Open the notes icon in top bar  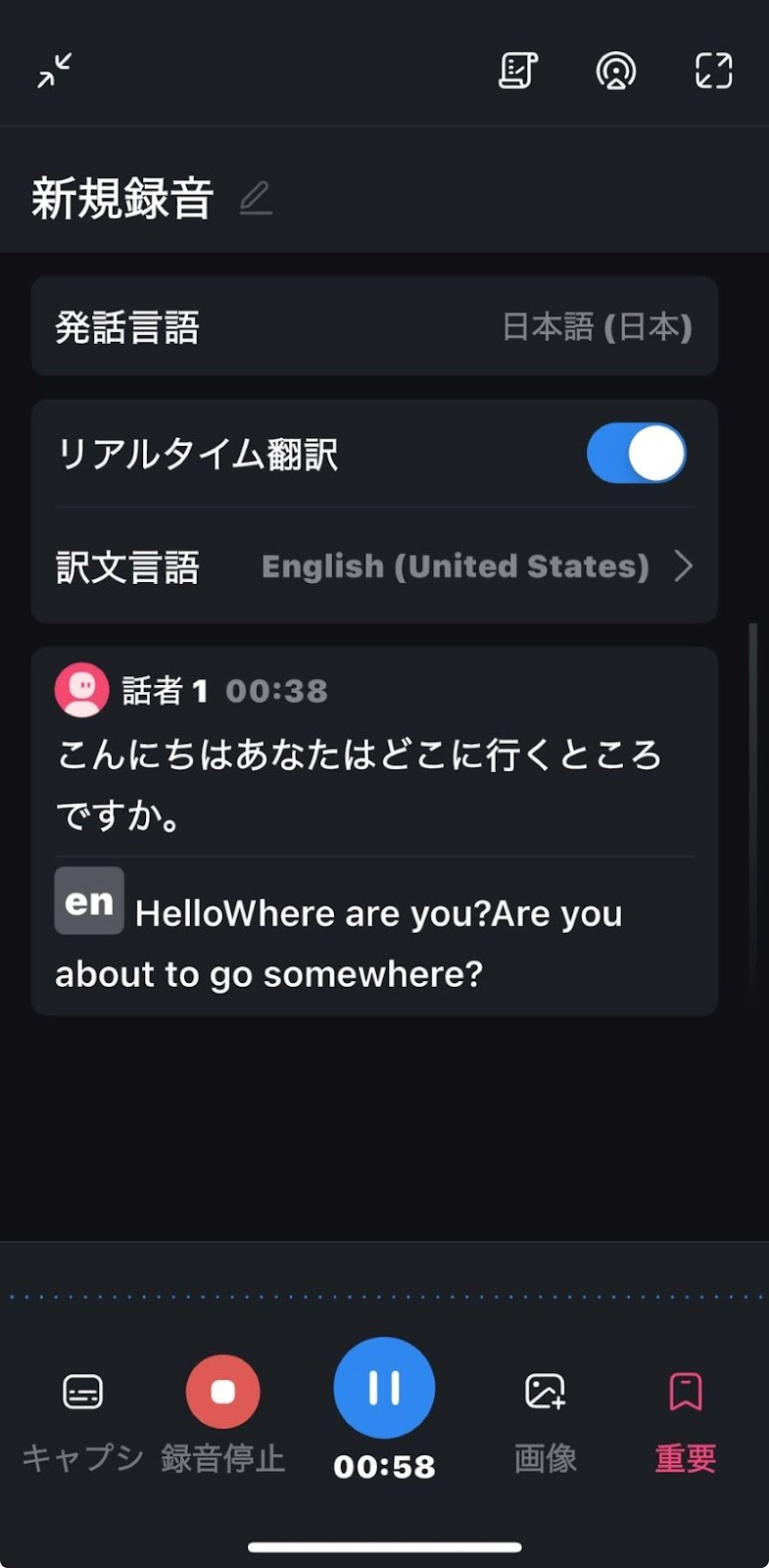(517, 71)
